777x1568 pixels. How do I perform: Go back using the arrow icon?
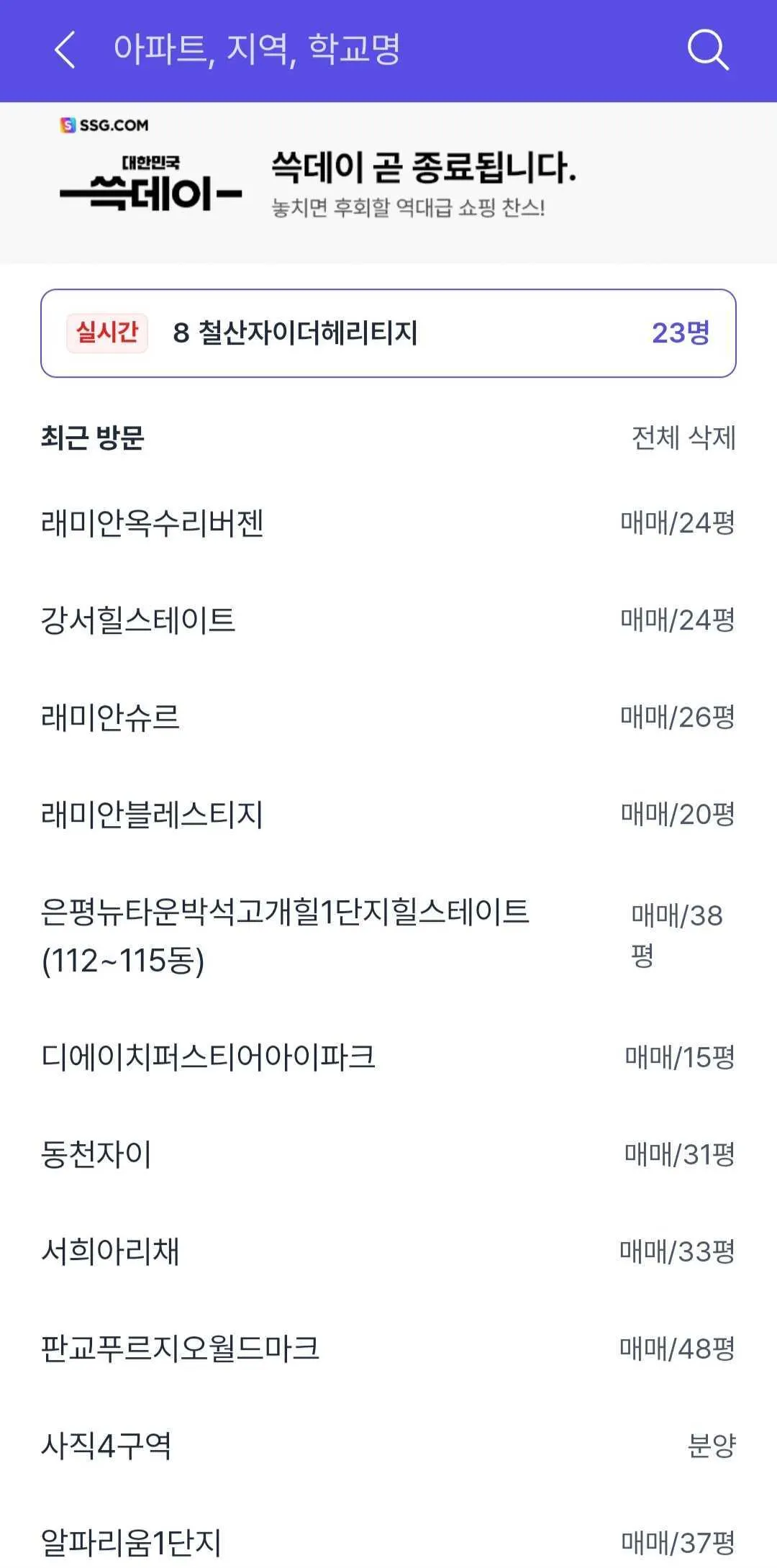(65, 50)
